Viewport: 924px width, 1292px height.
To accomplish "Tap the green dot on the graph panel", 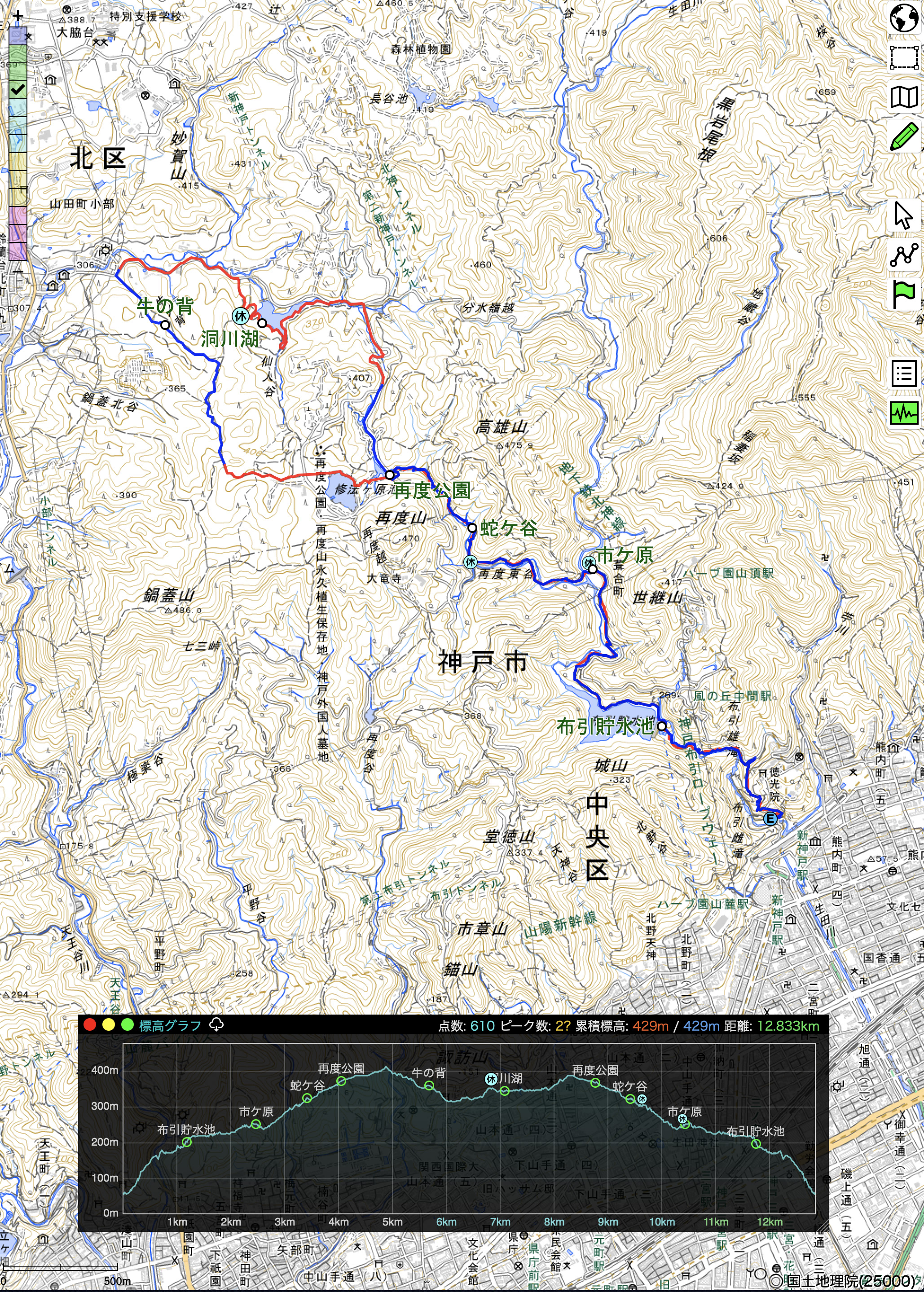I will pos(128,1024).
